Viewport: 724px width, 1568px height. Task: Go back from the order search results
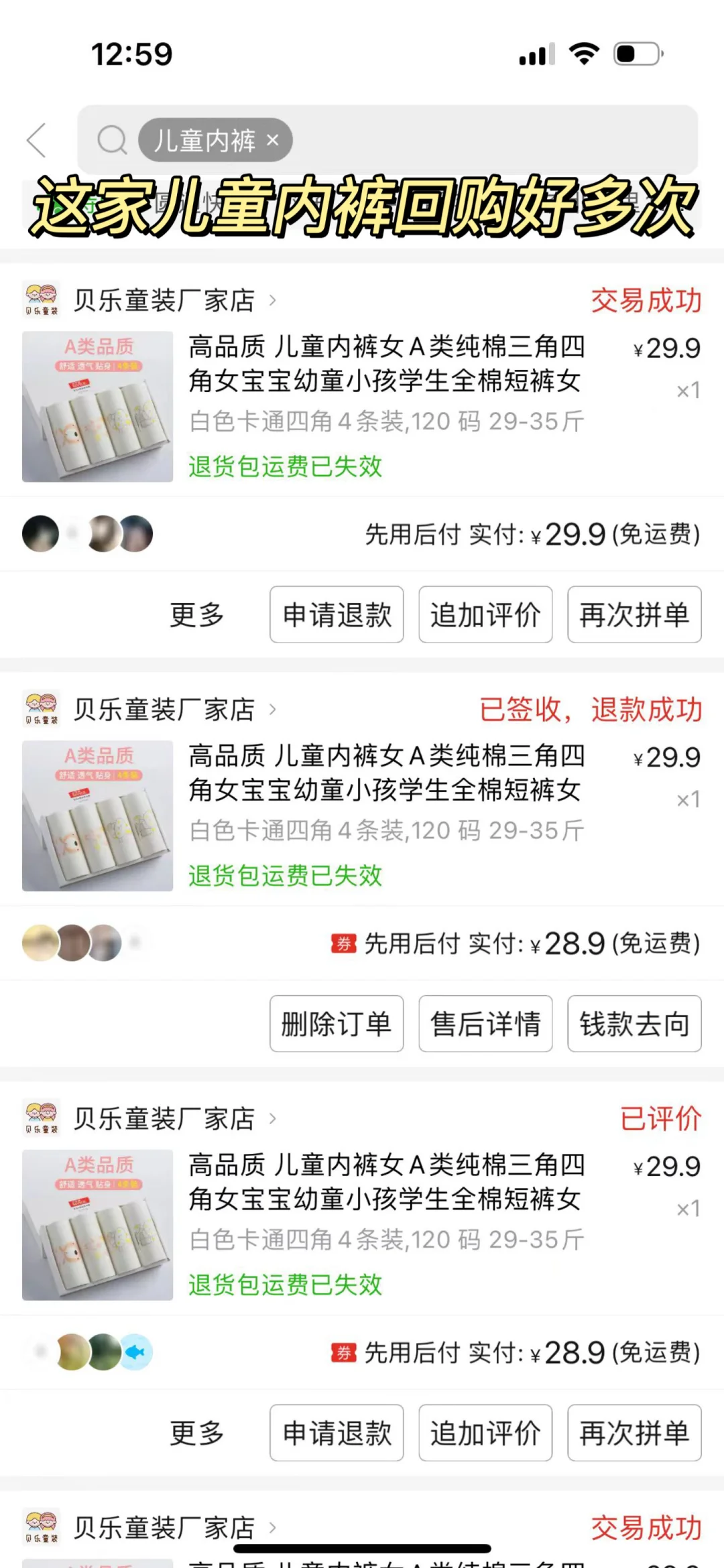(37, 140)
